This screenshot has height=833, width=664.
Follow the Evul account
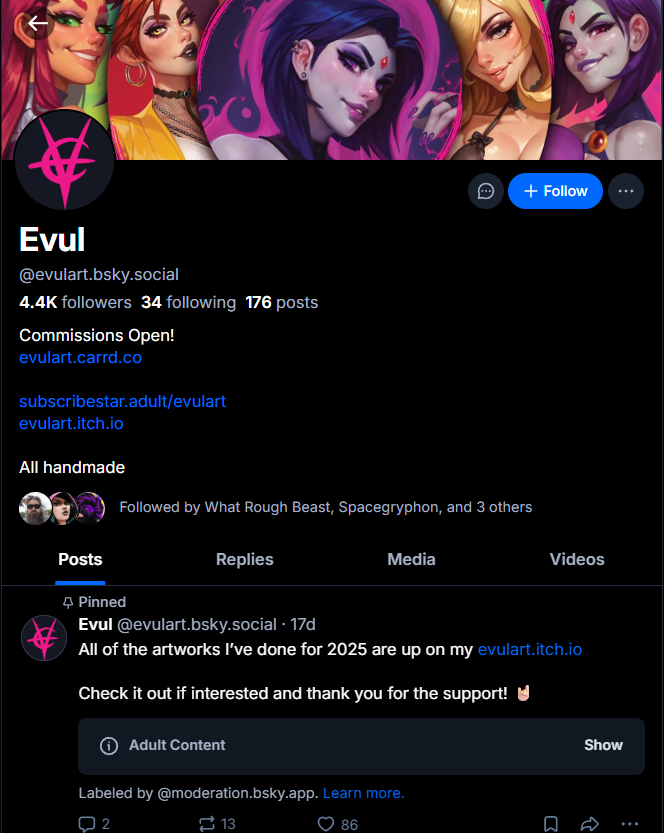(555, 191)
